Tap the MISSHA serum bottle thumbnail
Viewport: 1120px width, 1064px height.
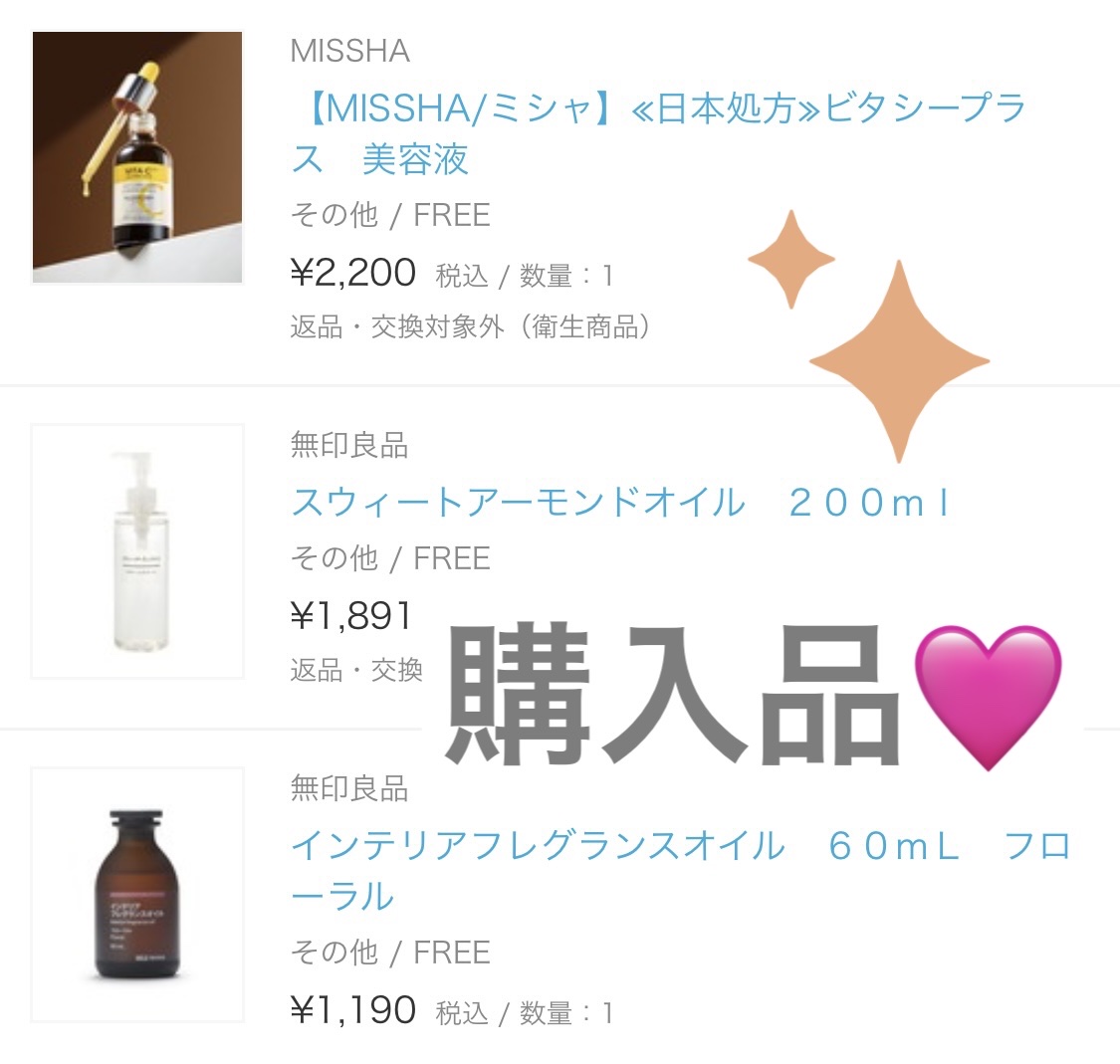tap(137, 157)
